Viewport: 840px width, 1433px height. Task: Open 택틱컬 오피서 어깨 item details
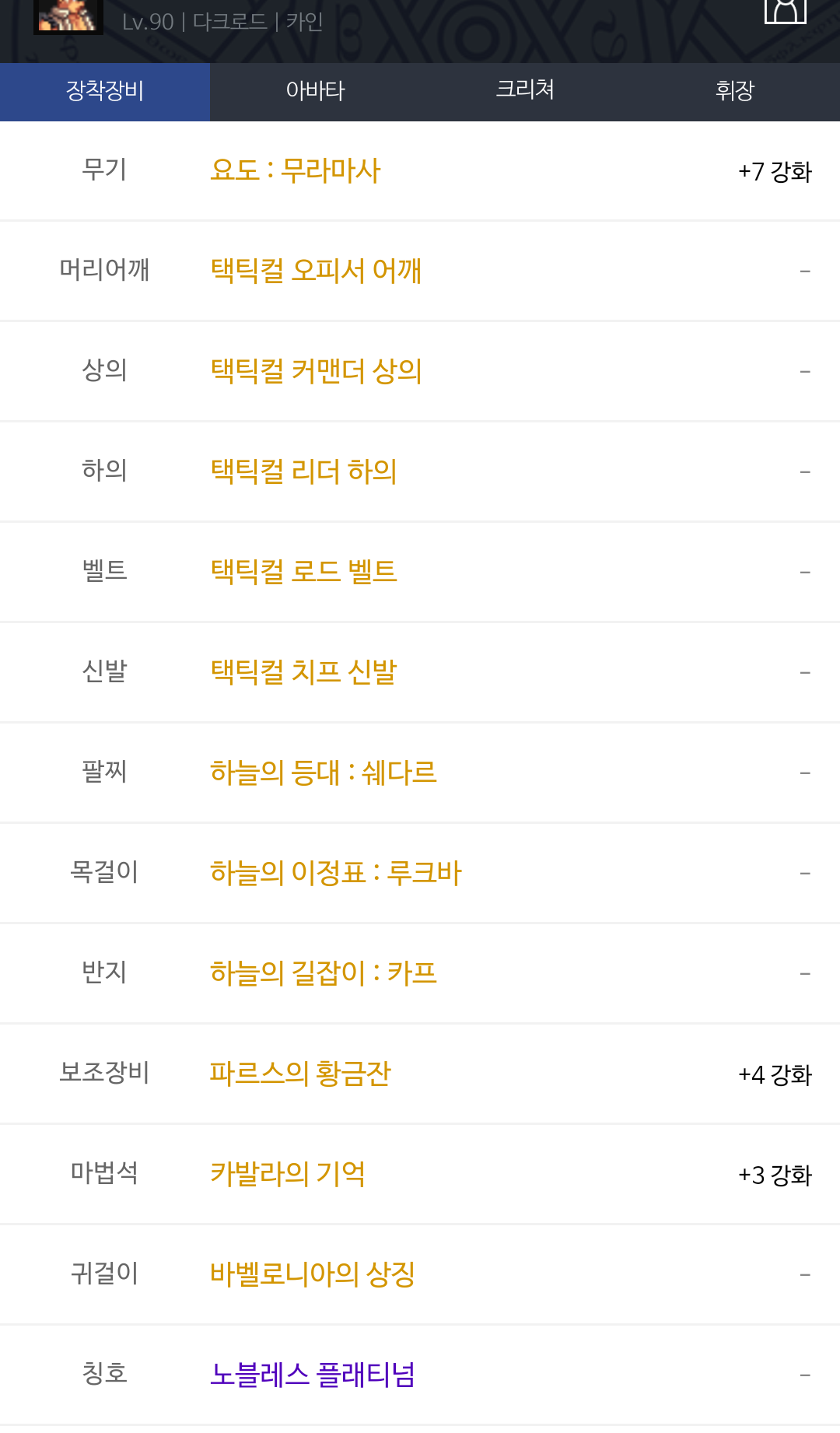316,271
